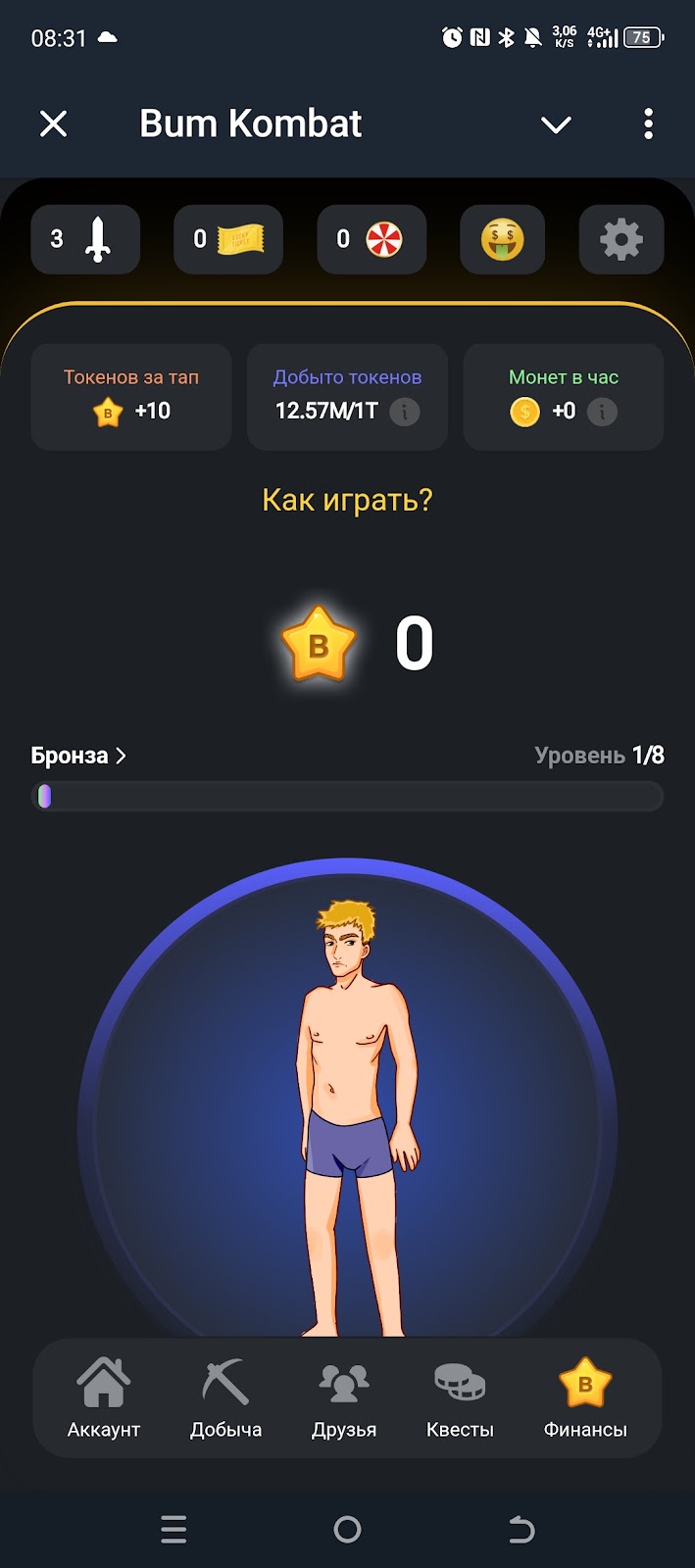The image size is (695, 1568).
Task: Open the sword counter button
Action: point(85,239)
